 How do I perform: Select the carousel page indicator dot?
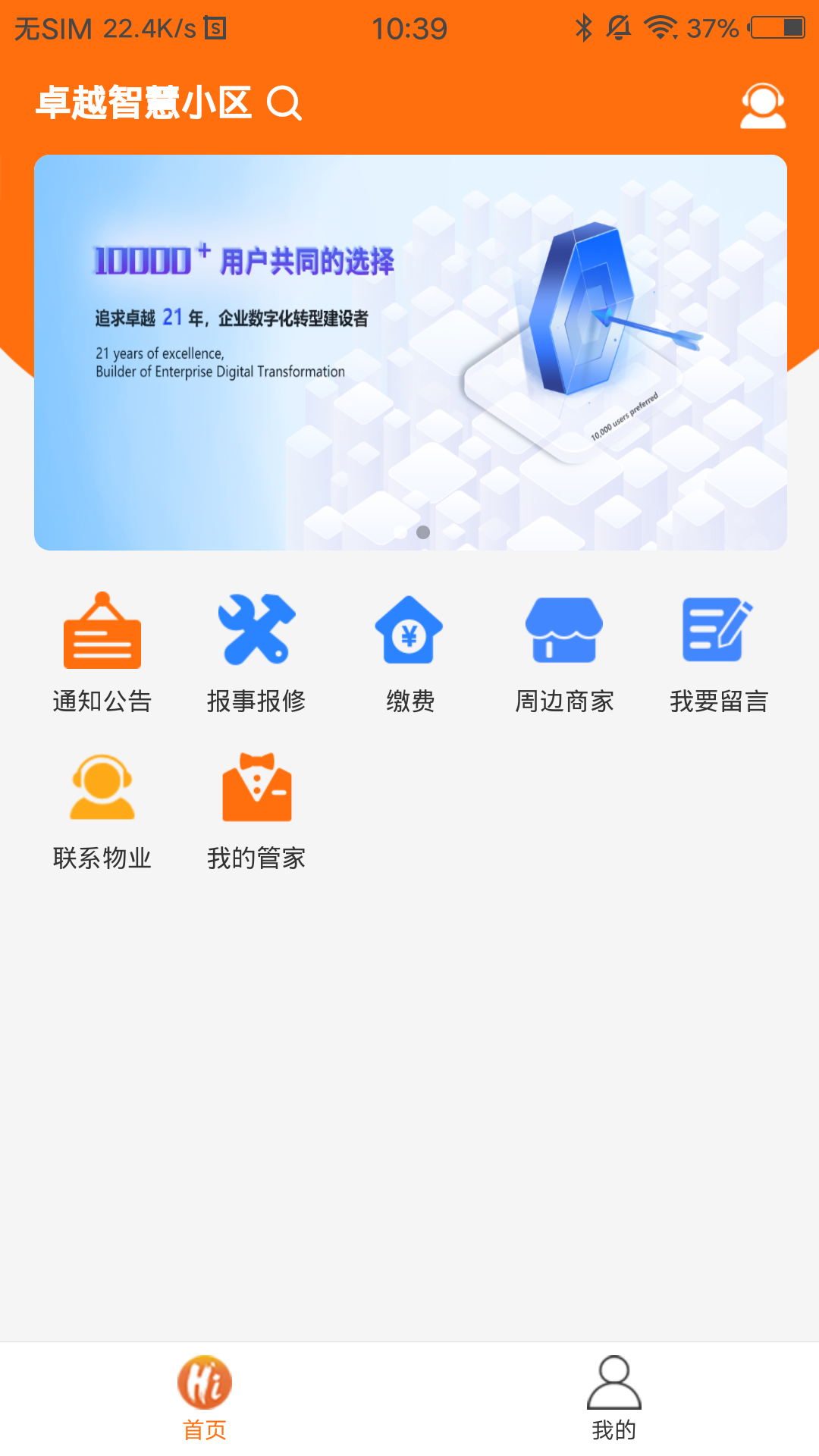[422, 533]
